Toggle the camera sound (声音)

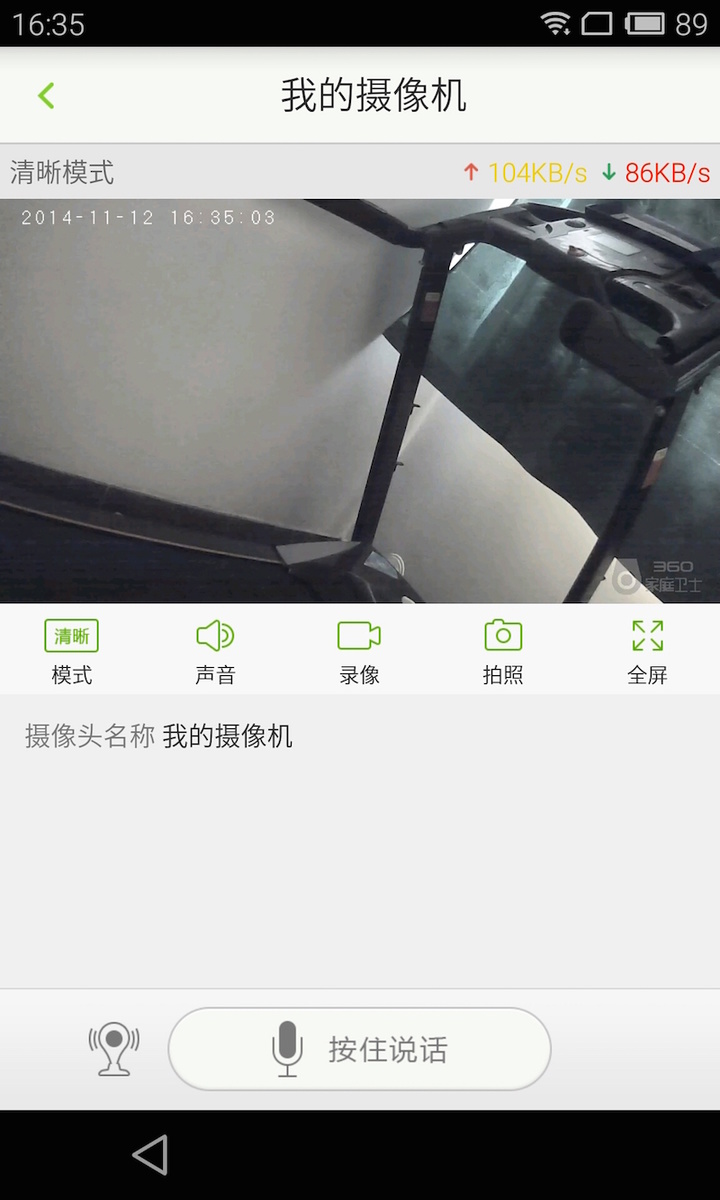click(x=215, y=651)
